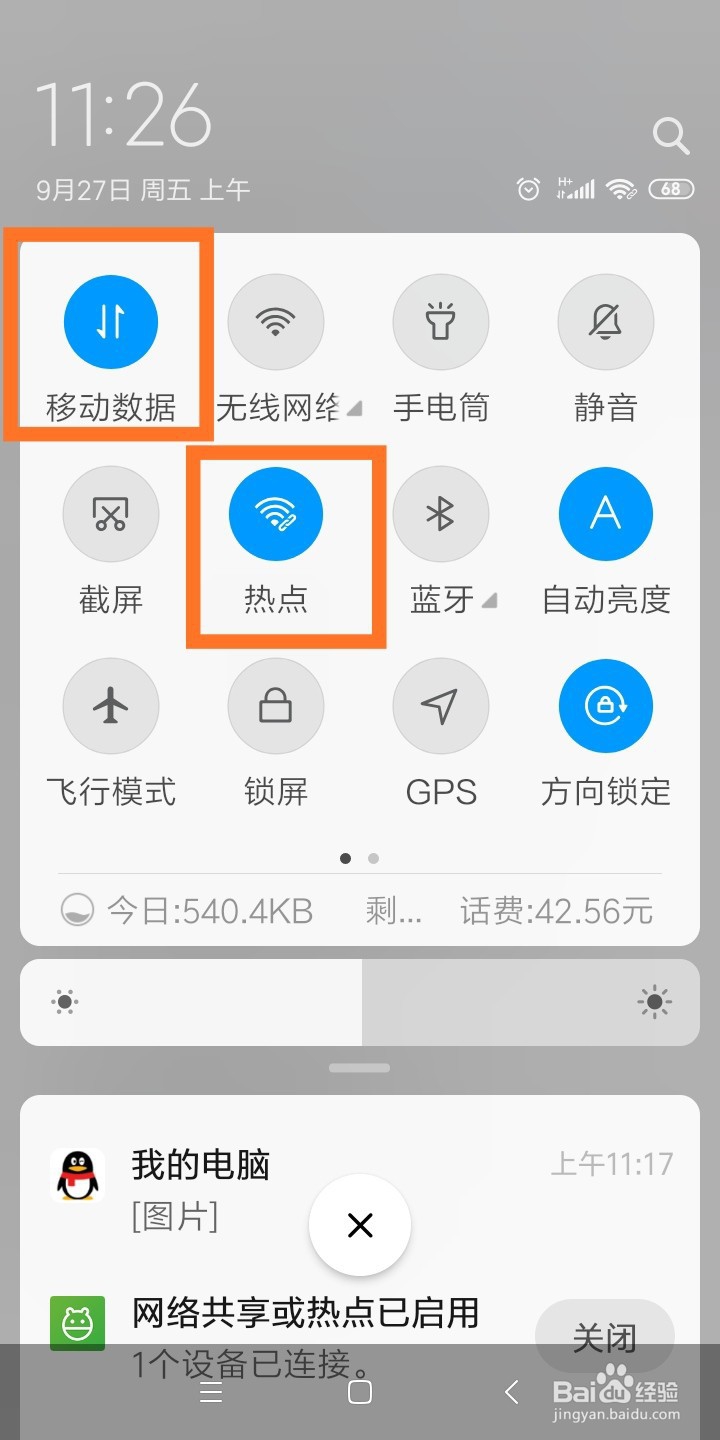Disable orientation lock 方向锁定
The image size is (720, 1440).
coord(605,705)
